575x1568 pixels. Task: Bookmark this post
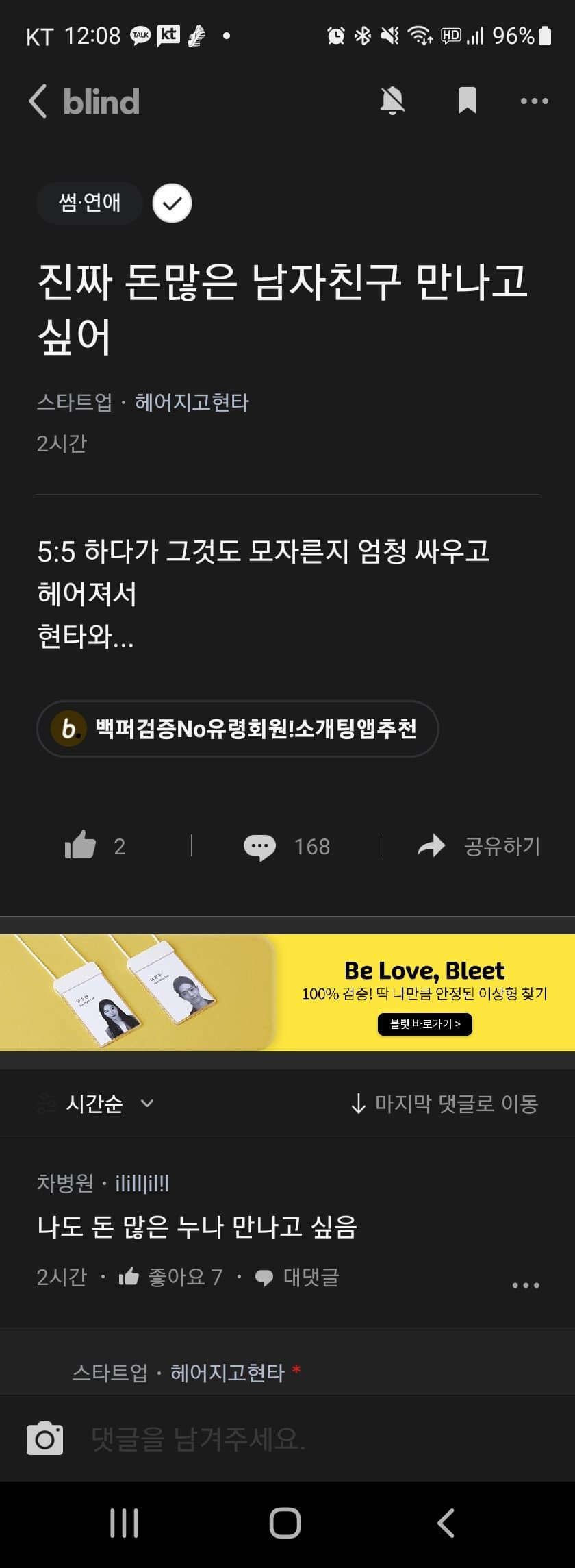click(x=467, y=101)
